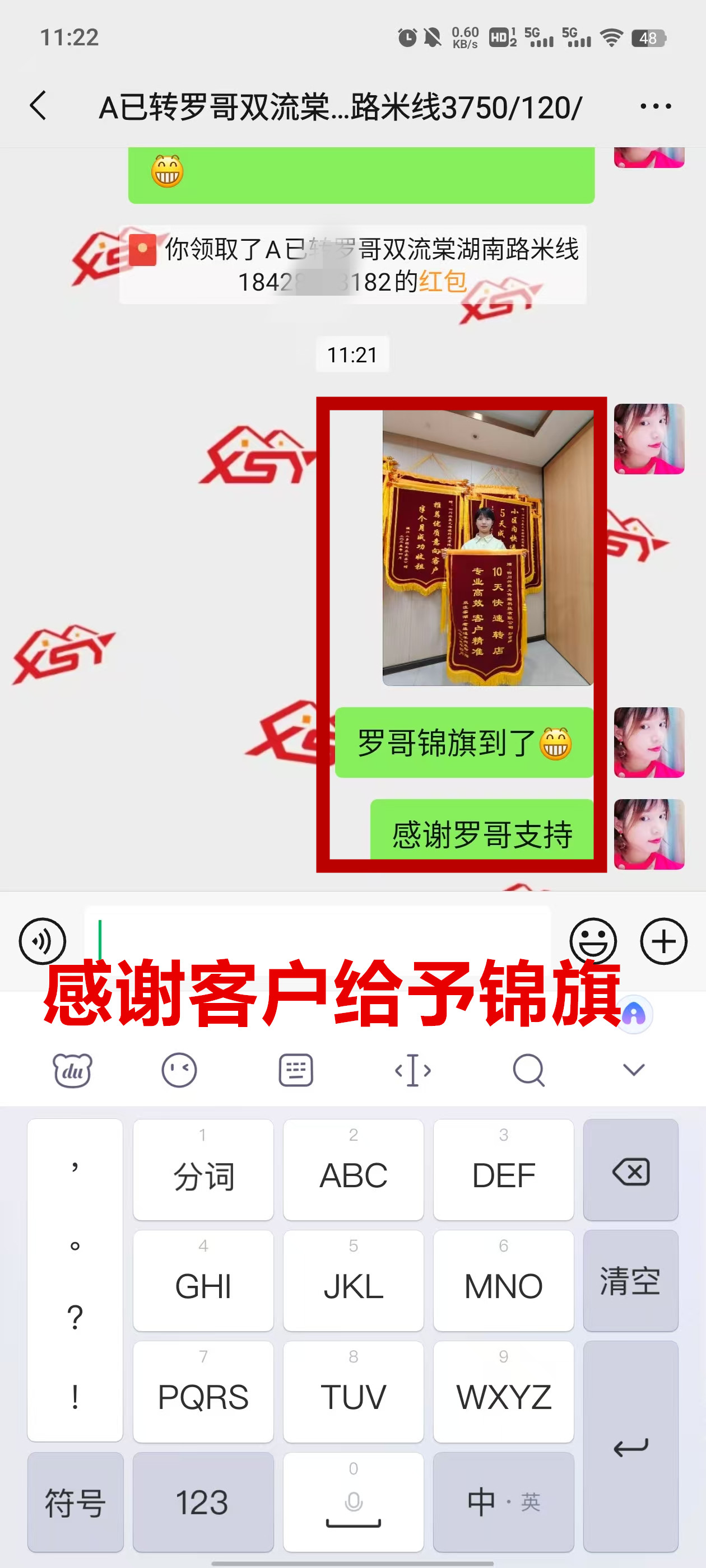706x1568 pixels.
Task: Open the 符号 symbols keyboard
Action: 76,1502
